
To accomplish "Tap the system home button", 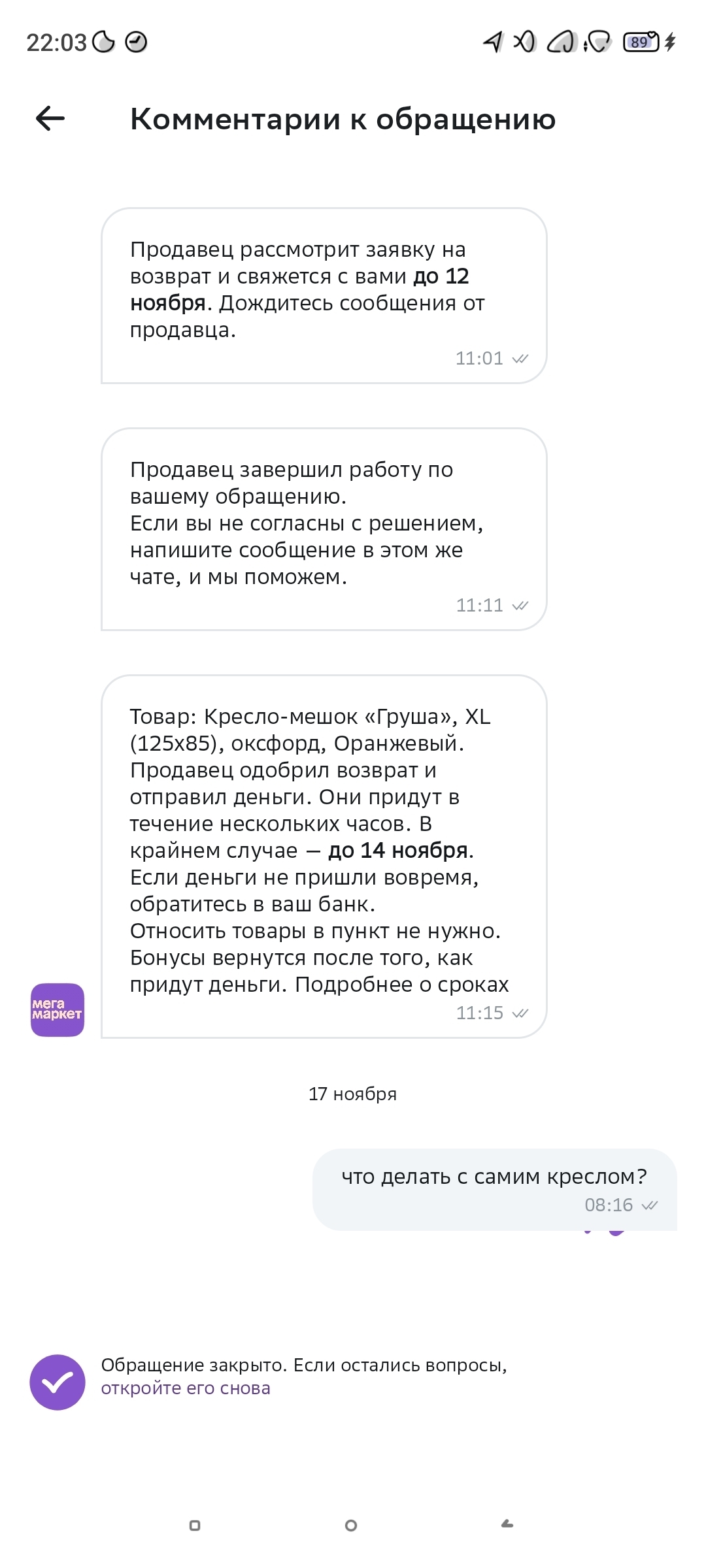I will coord(351,1526).
